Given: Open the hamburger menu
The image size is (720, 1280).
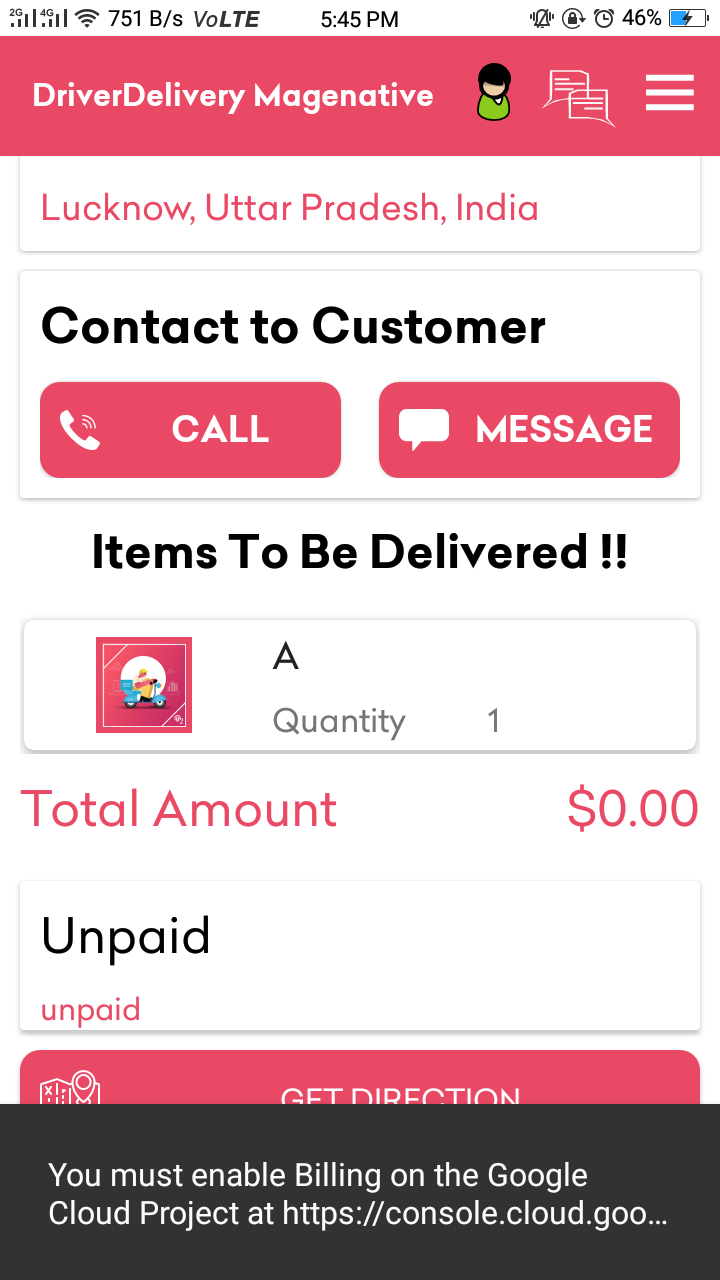Looking at the screenshot, I should [x=669, y=94].
